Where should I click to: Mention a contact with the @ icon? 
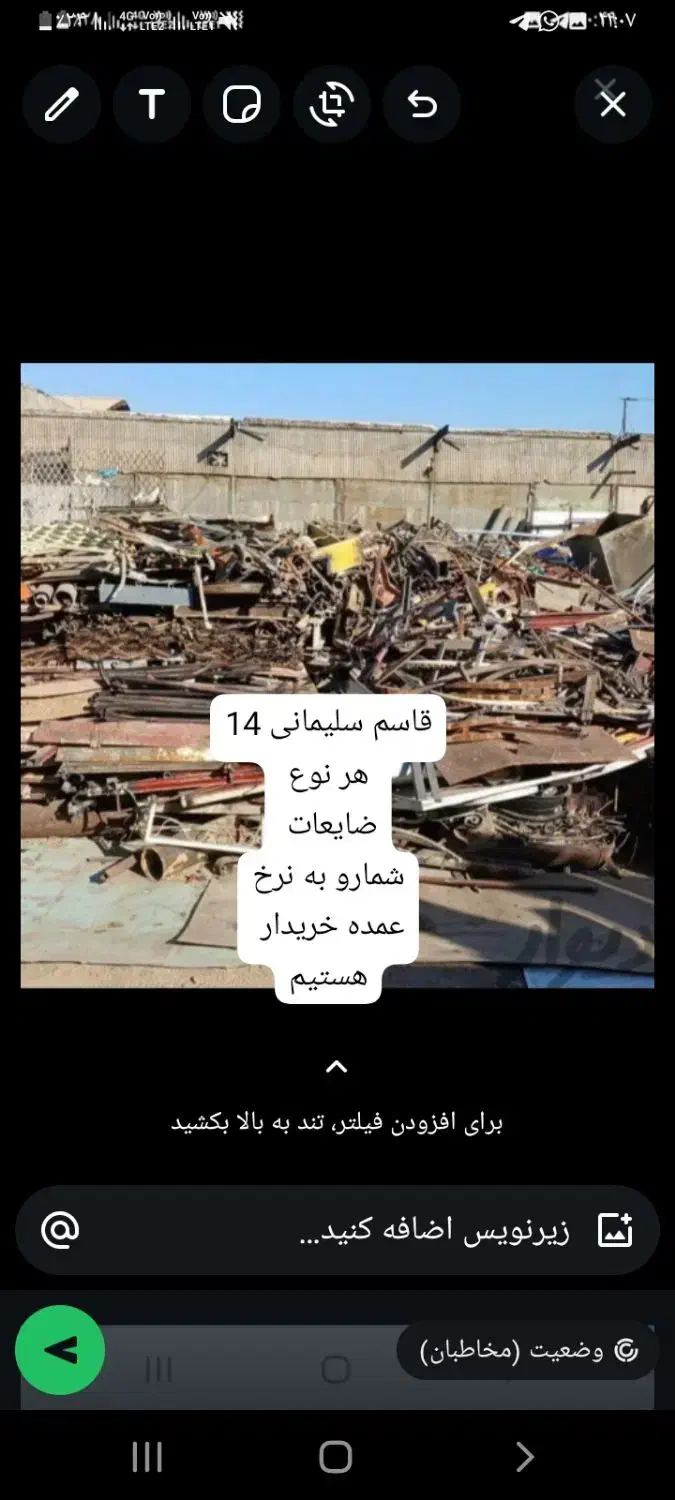(x=60, y=1230)
